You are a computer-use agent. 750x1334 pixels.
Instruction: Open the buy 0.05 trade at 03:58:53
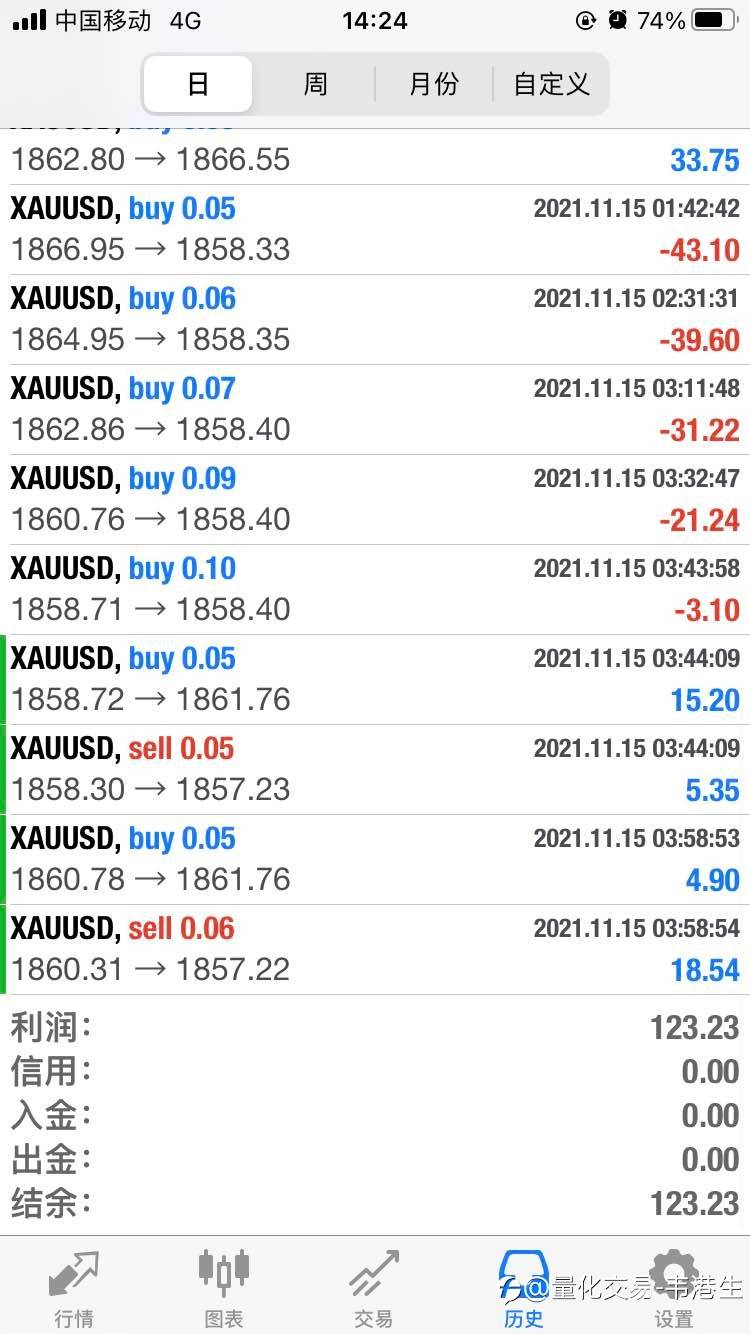[x=375, y=860]
